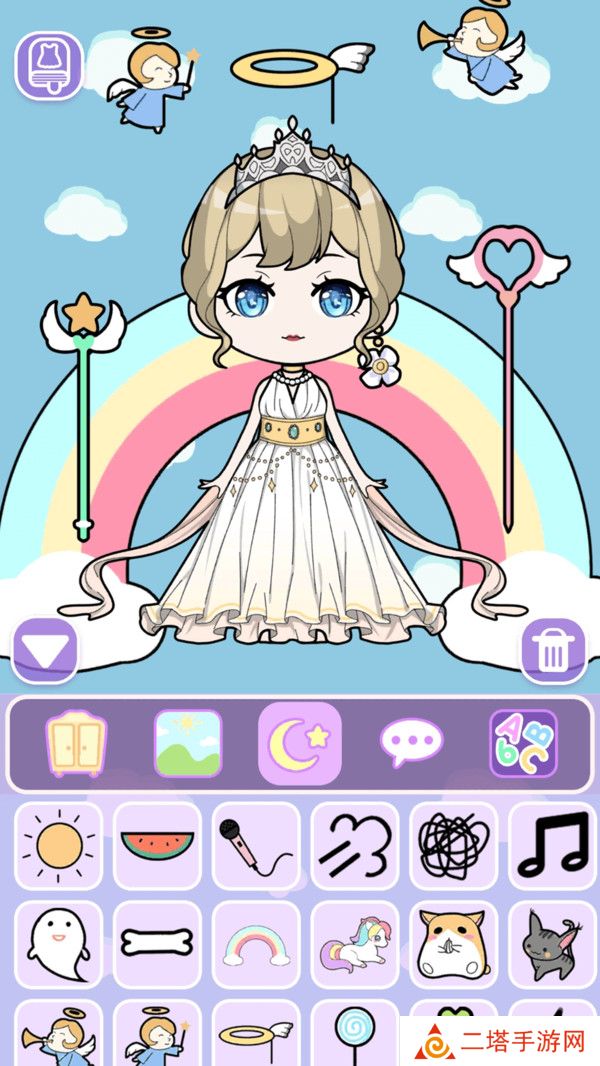Choose the smiling ghost sticker
Screen dimensions: 600x1066
(59, 945)
